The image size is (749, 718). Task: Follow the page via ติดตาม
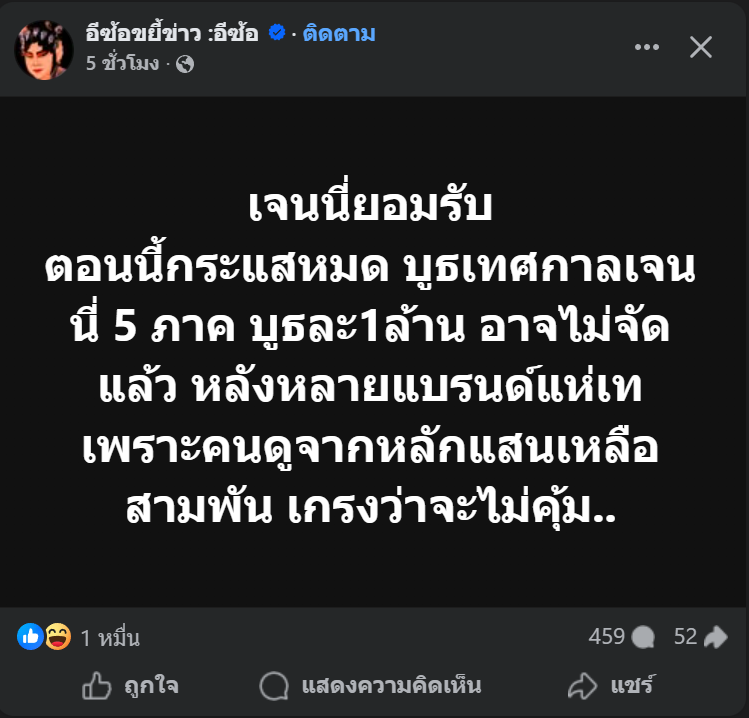[340, 33]
